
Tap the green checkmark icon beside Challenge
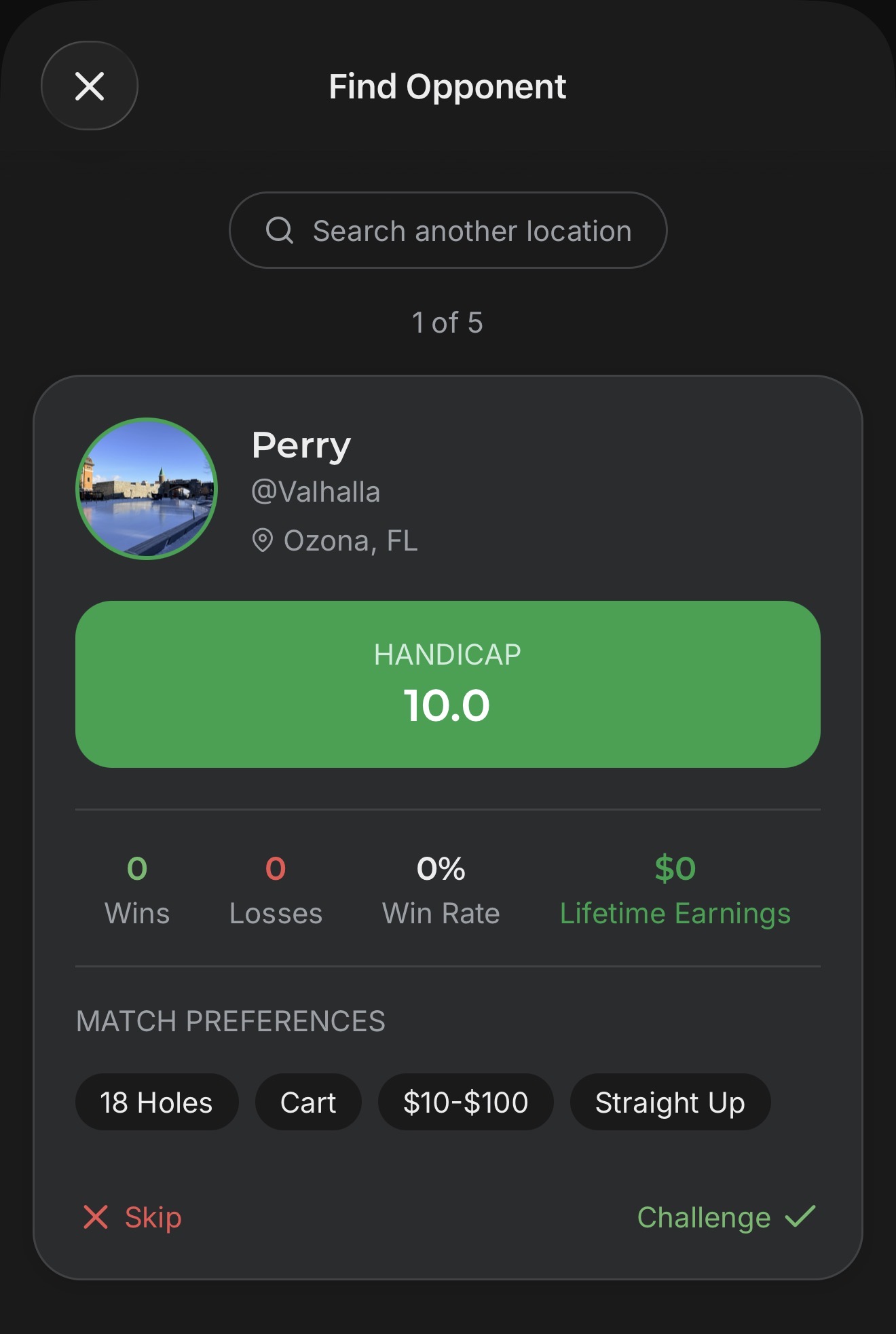[x=801, y=1217]
